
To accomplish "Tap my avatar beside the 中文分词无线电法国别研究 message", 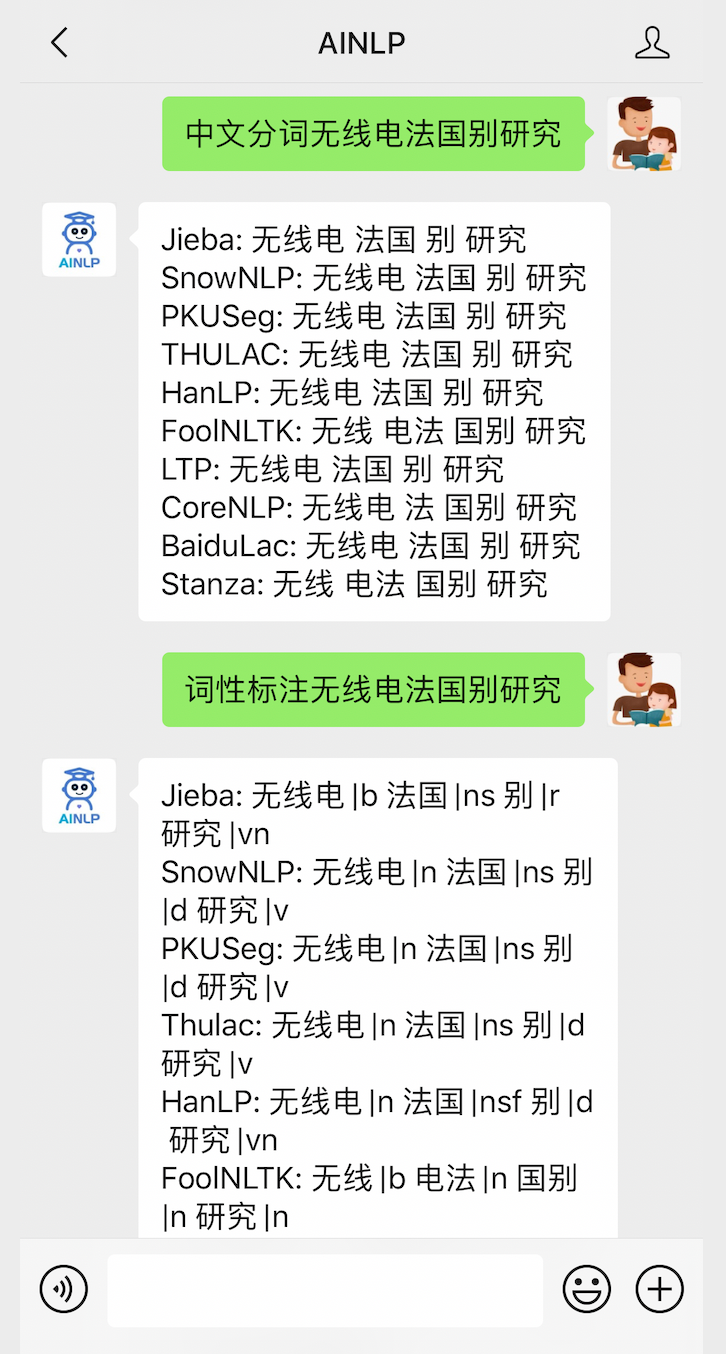I will 644,134.
